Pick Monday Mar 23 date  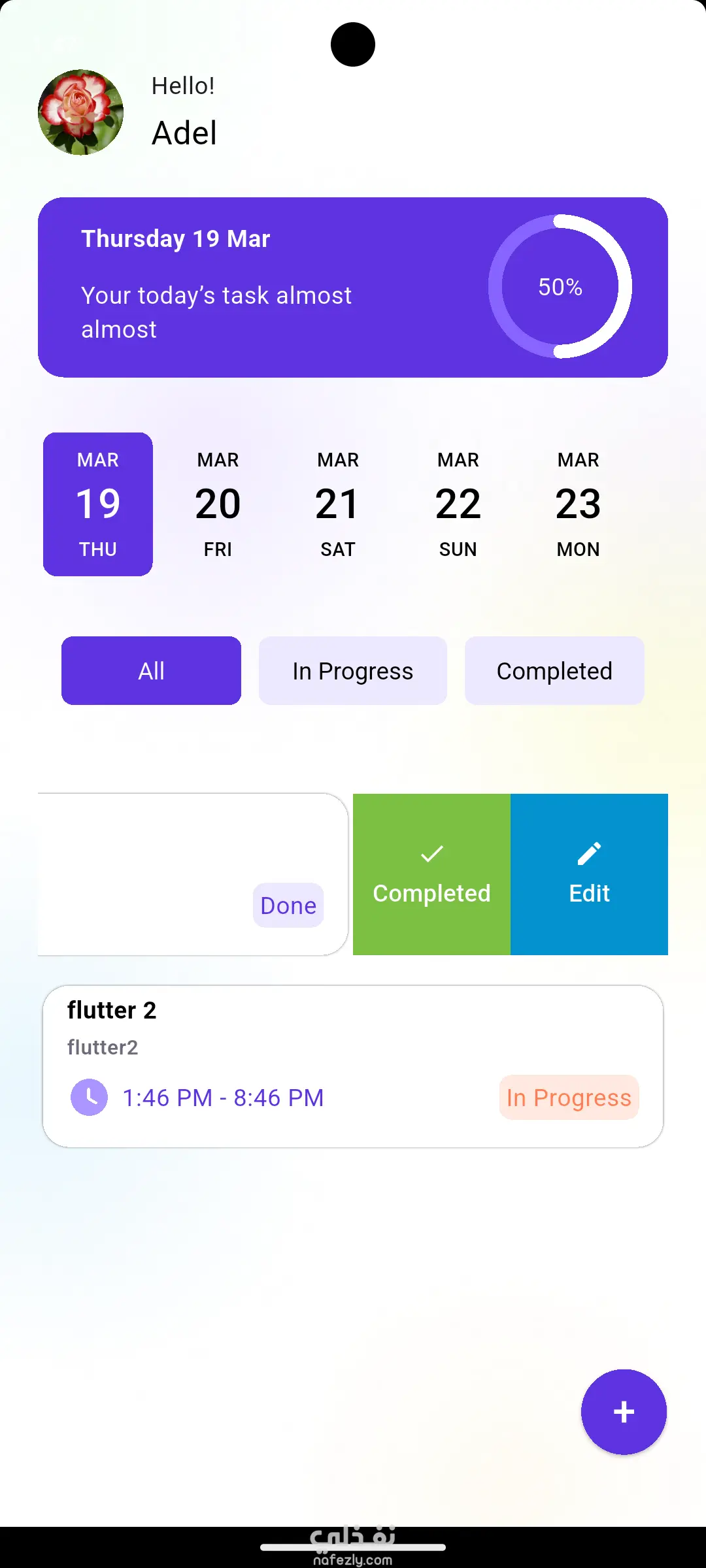tap(578, 504)
